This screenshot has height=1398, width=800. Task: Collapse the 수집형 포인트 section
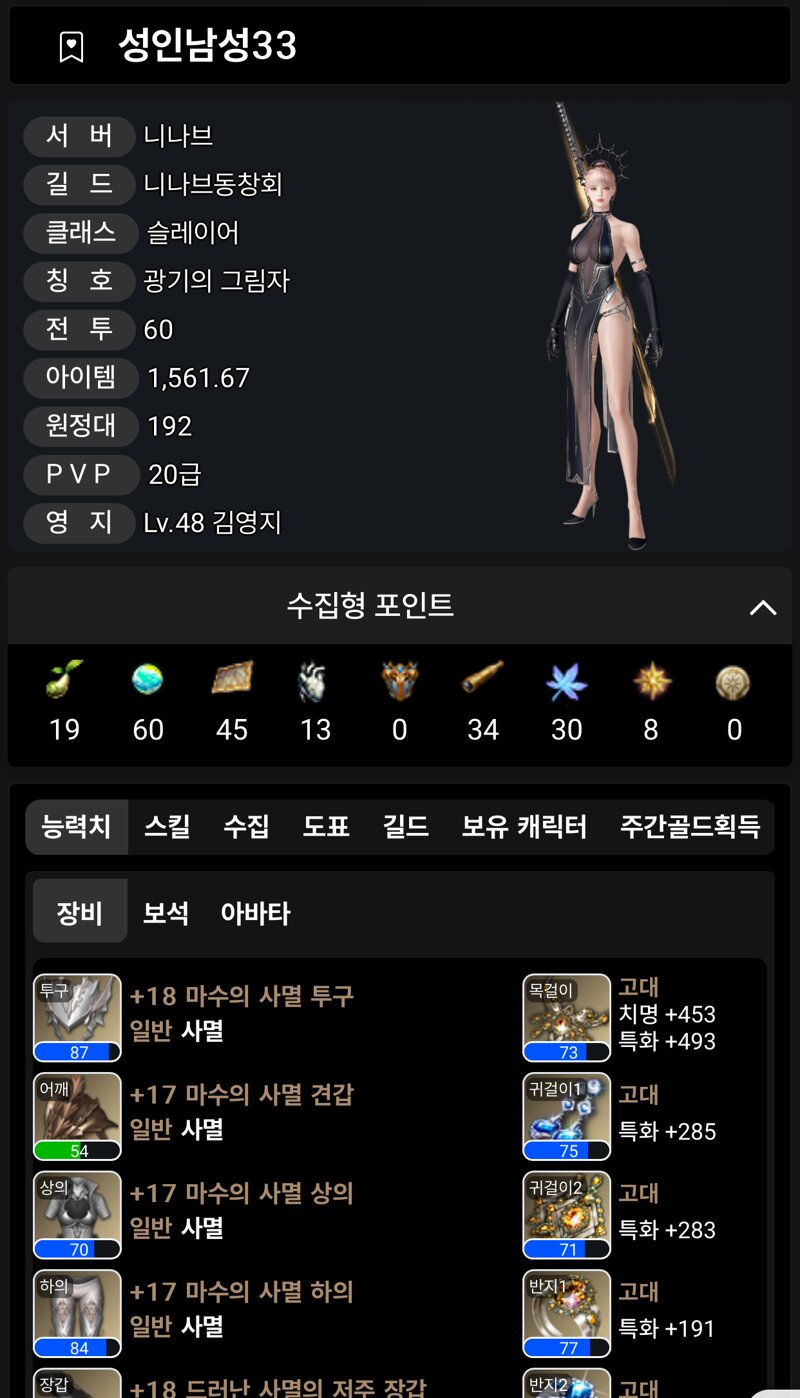point(762,607)
